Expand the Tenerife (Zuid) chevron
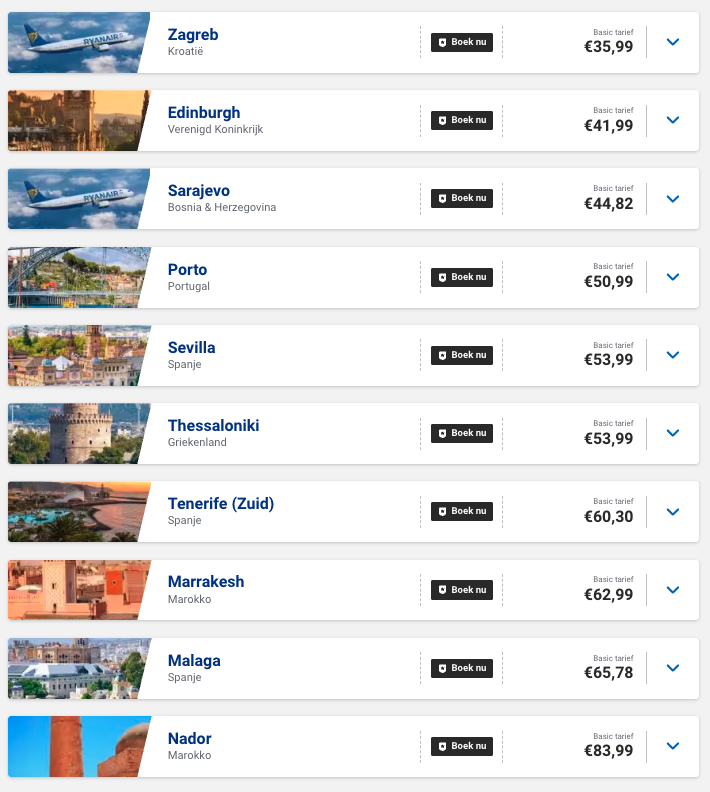This screenshot has width=710, height=792. pyautogui.click(x=672, y=511)
